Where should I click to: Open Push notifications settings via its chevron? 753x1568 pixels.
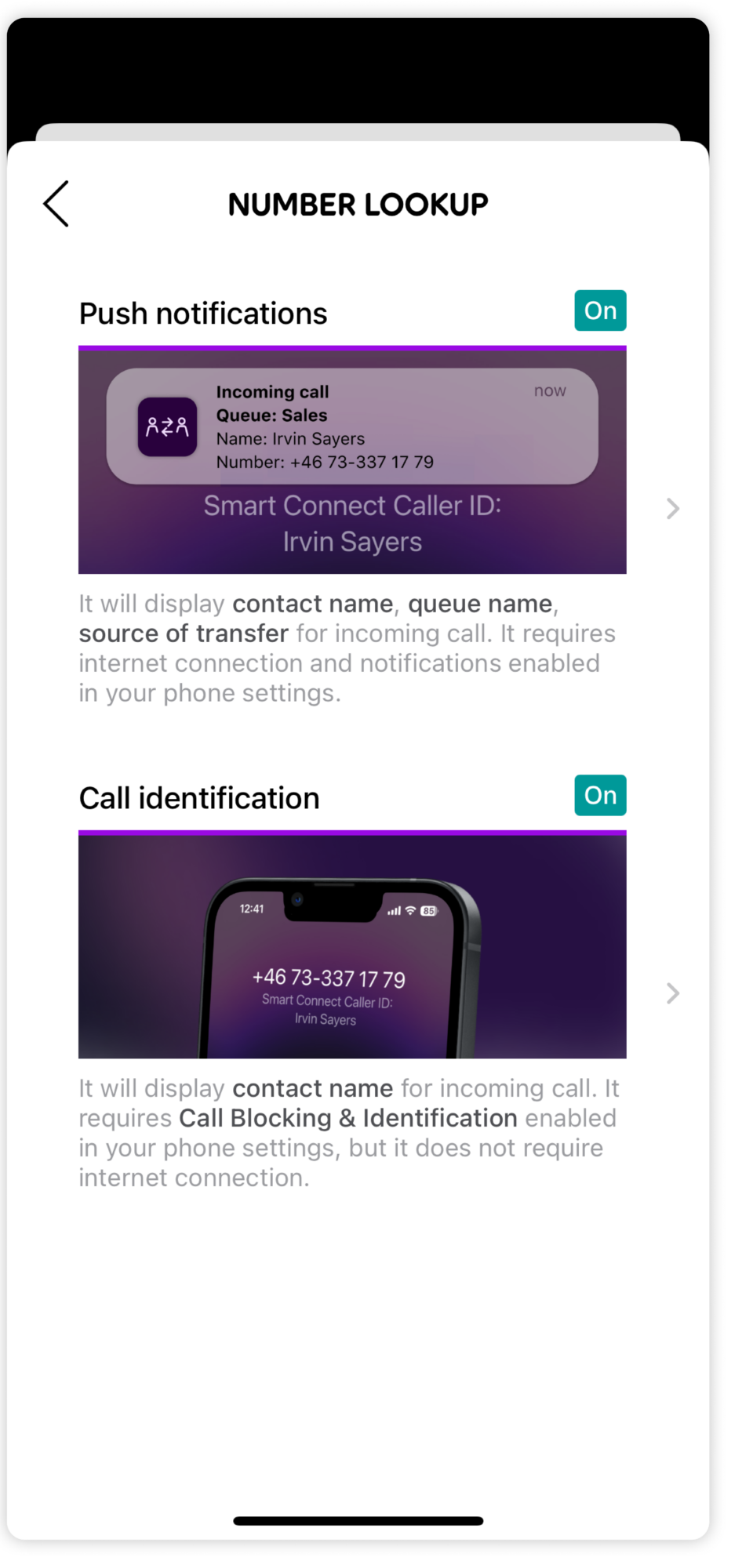(672, 509)
